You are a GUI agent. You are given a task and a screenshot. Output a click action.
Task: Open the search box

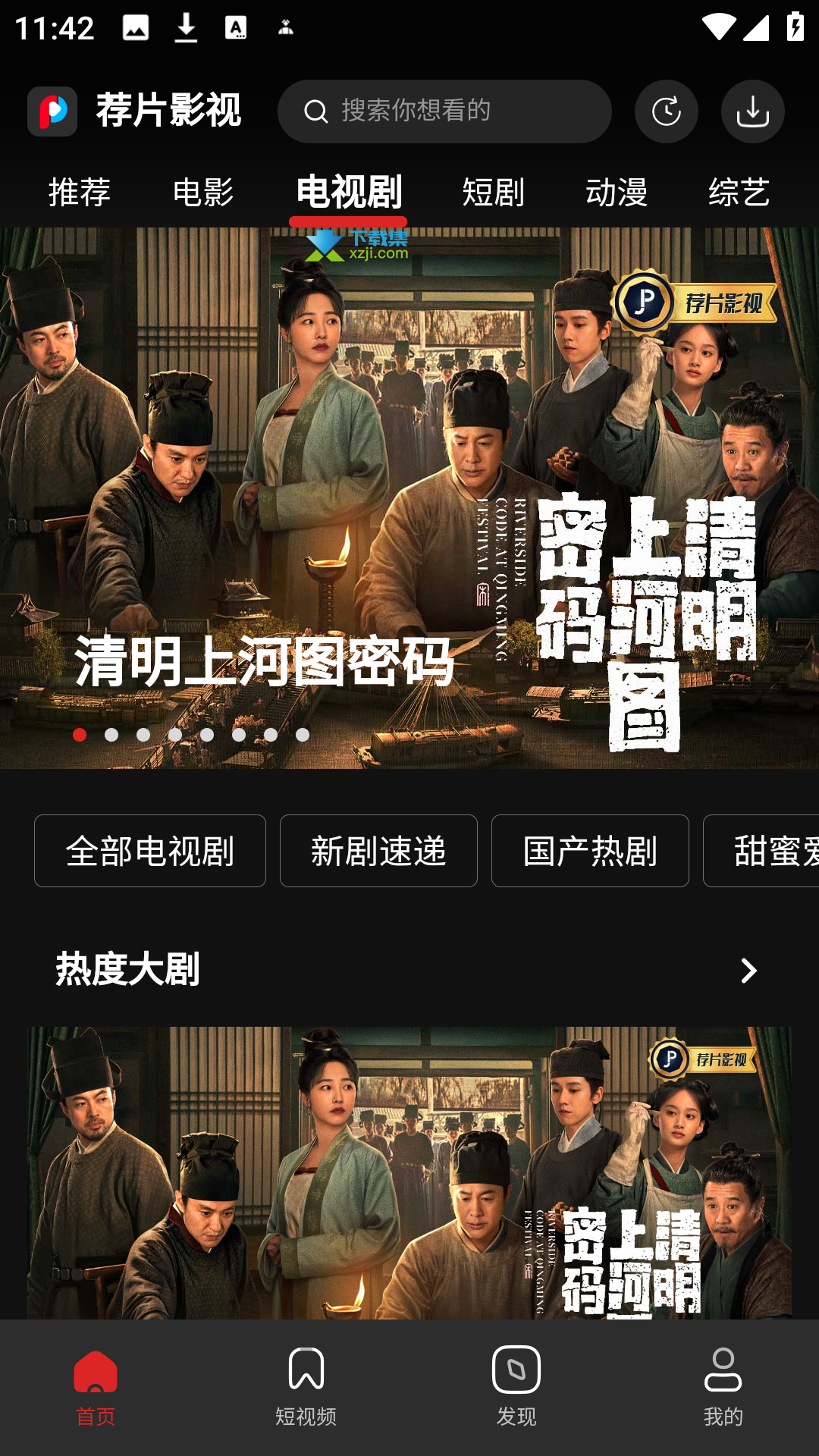[x=444, y=111]
